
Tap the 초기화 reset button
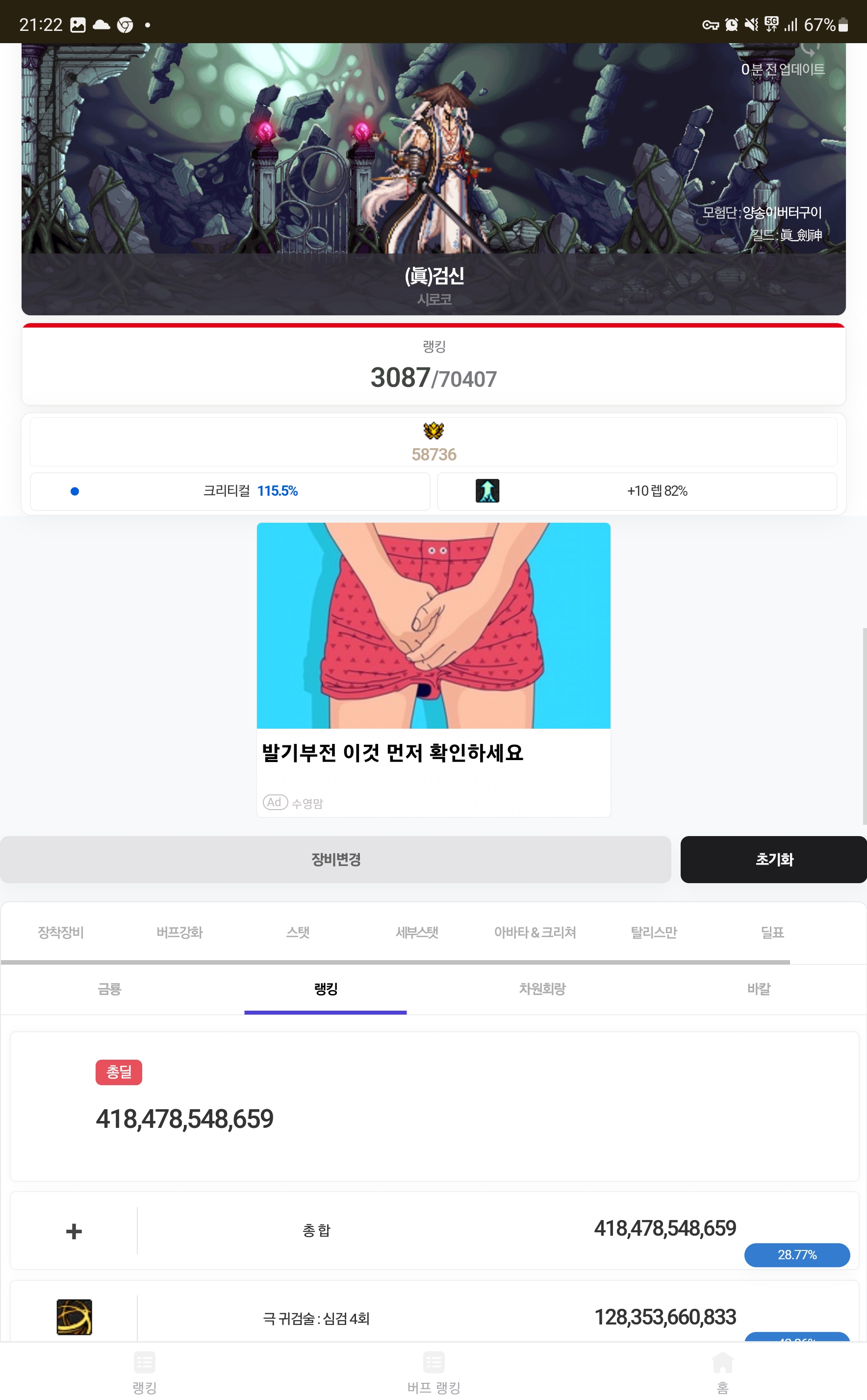coord(773,860)
